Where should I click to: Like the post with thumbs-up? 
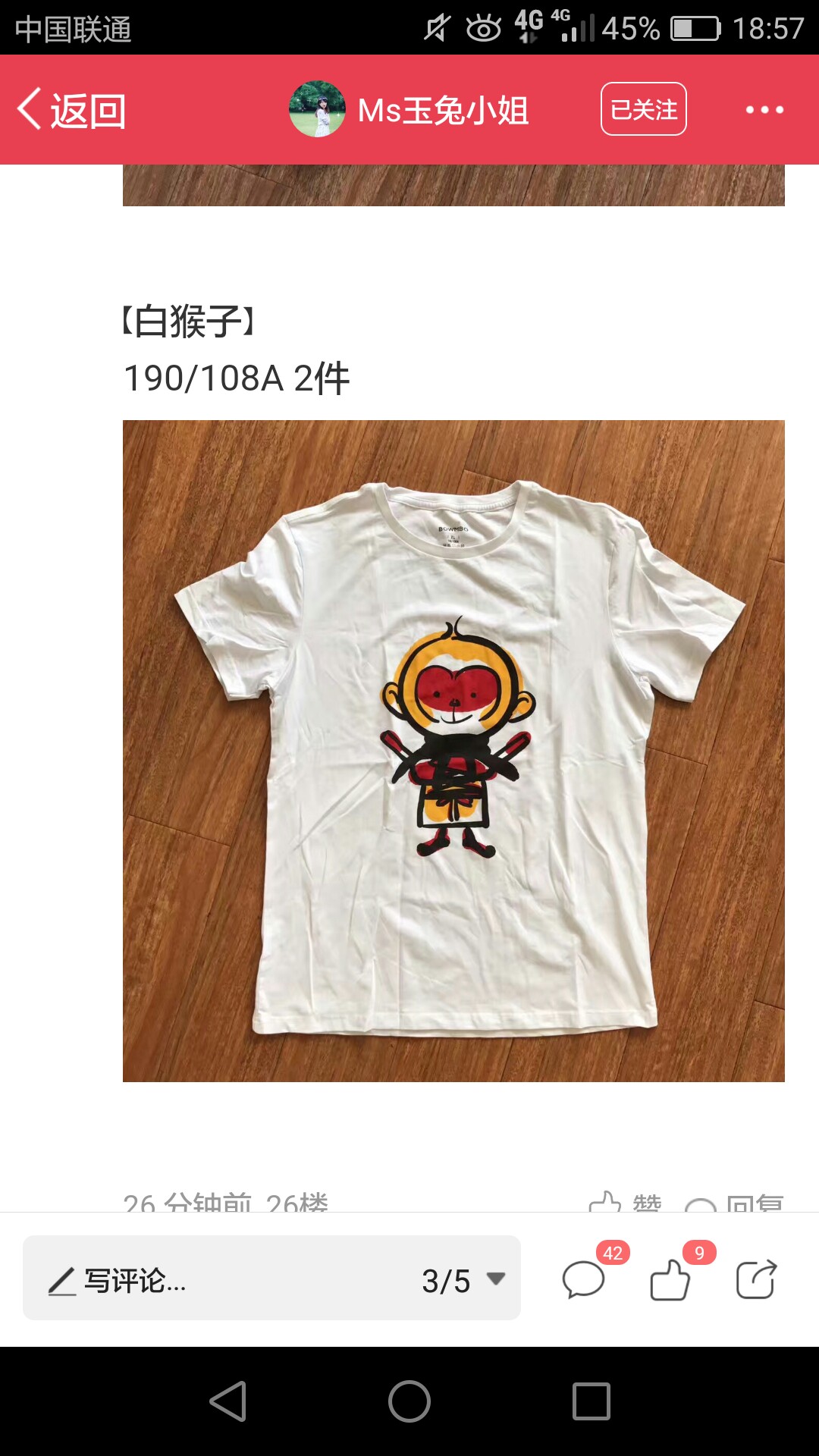(670, 1280)
